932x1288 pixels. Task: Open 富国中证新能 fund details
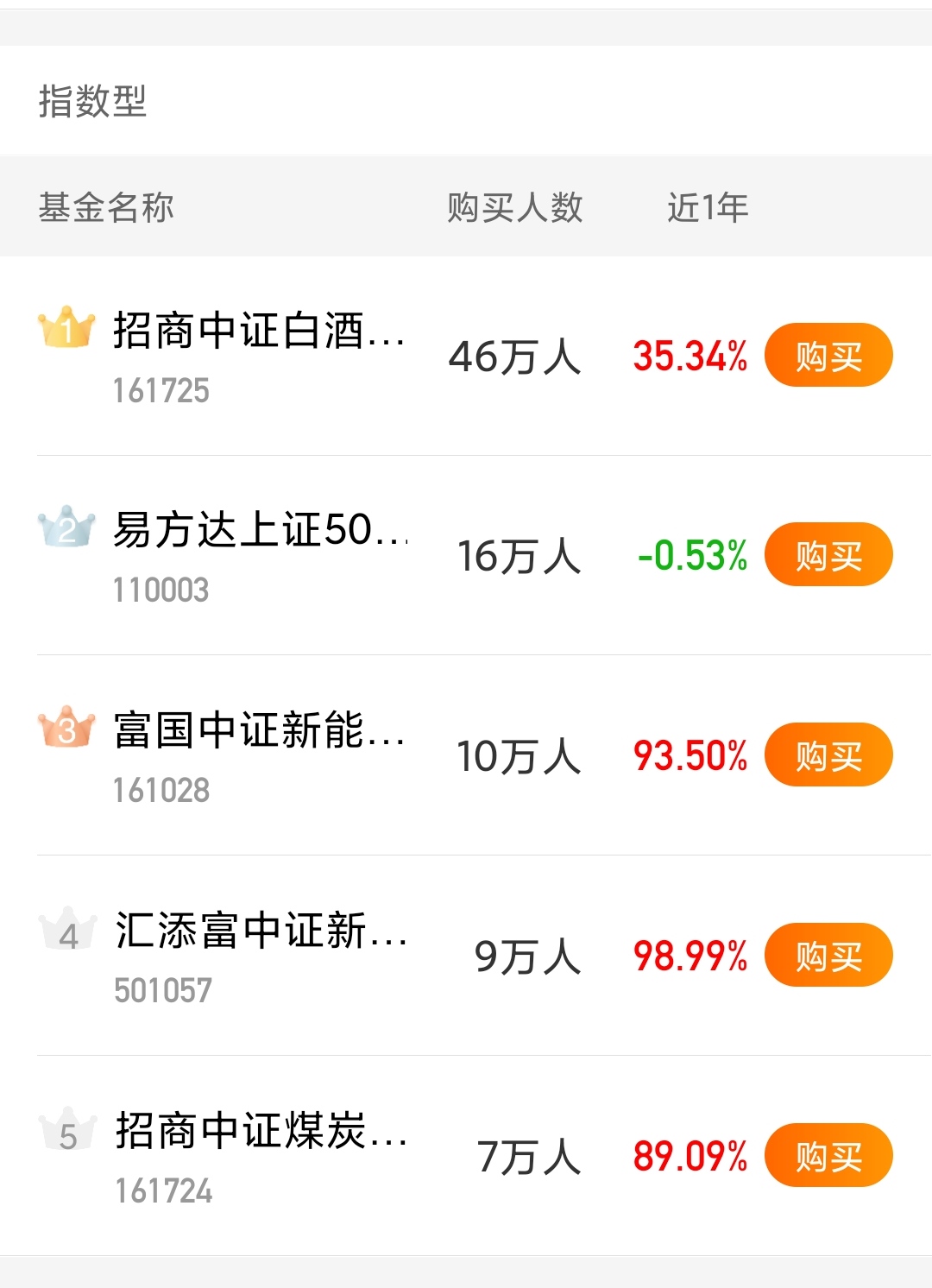[x=259, y=731]
